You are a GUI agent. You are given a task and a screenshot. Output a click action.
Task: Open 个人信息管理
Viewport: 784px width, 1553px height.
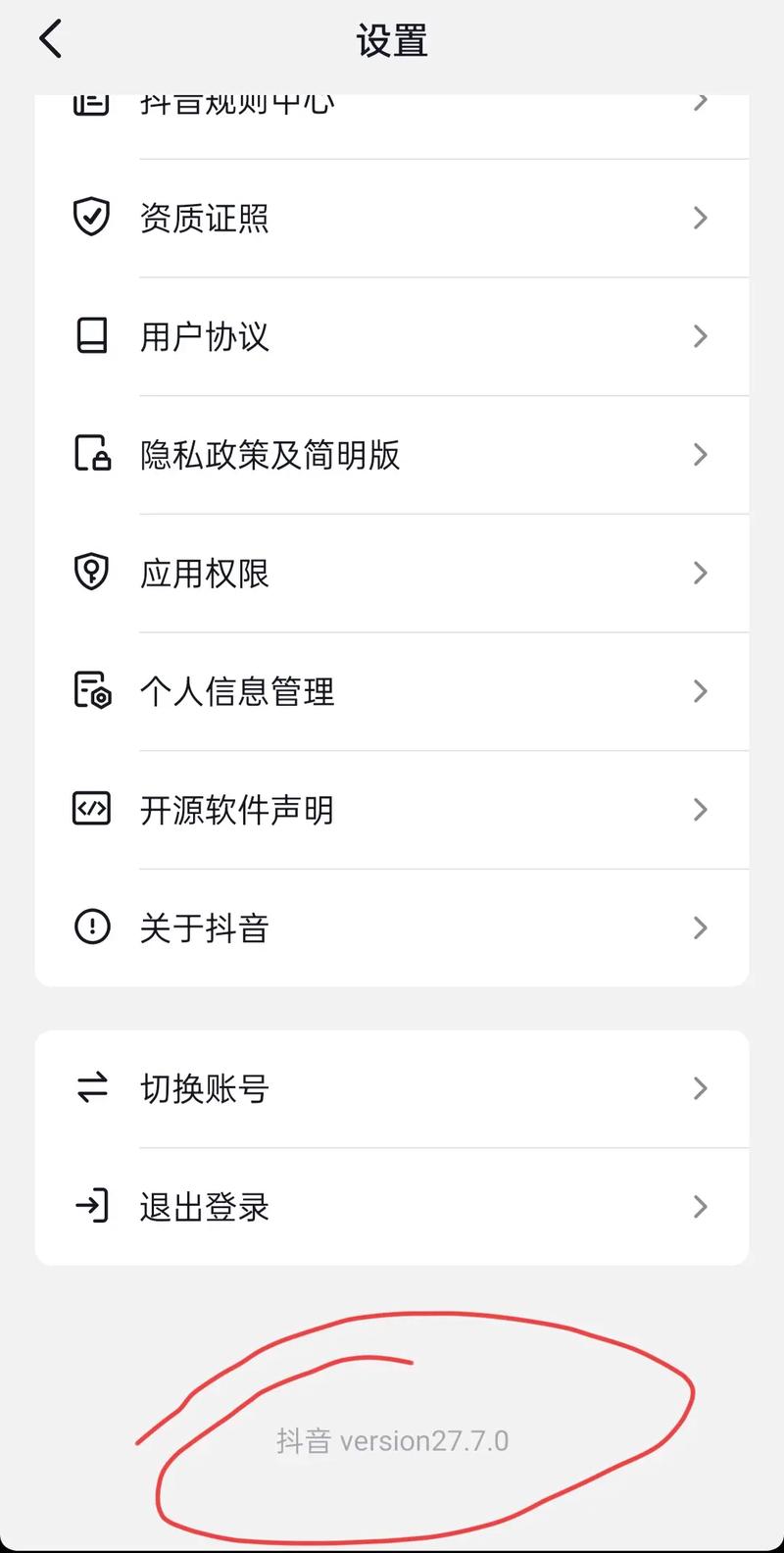tap(392, 691)
